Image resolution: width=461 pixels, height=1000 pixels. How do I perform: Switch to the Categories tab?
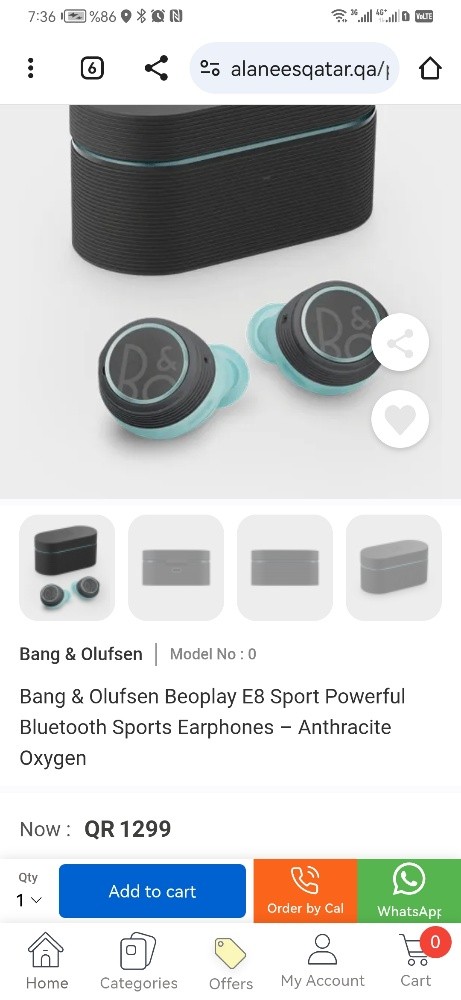coord(138,960)
